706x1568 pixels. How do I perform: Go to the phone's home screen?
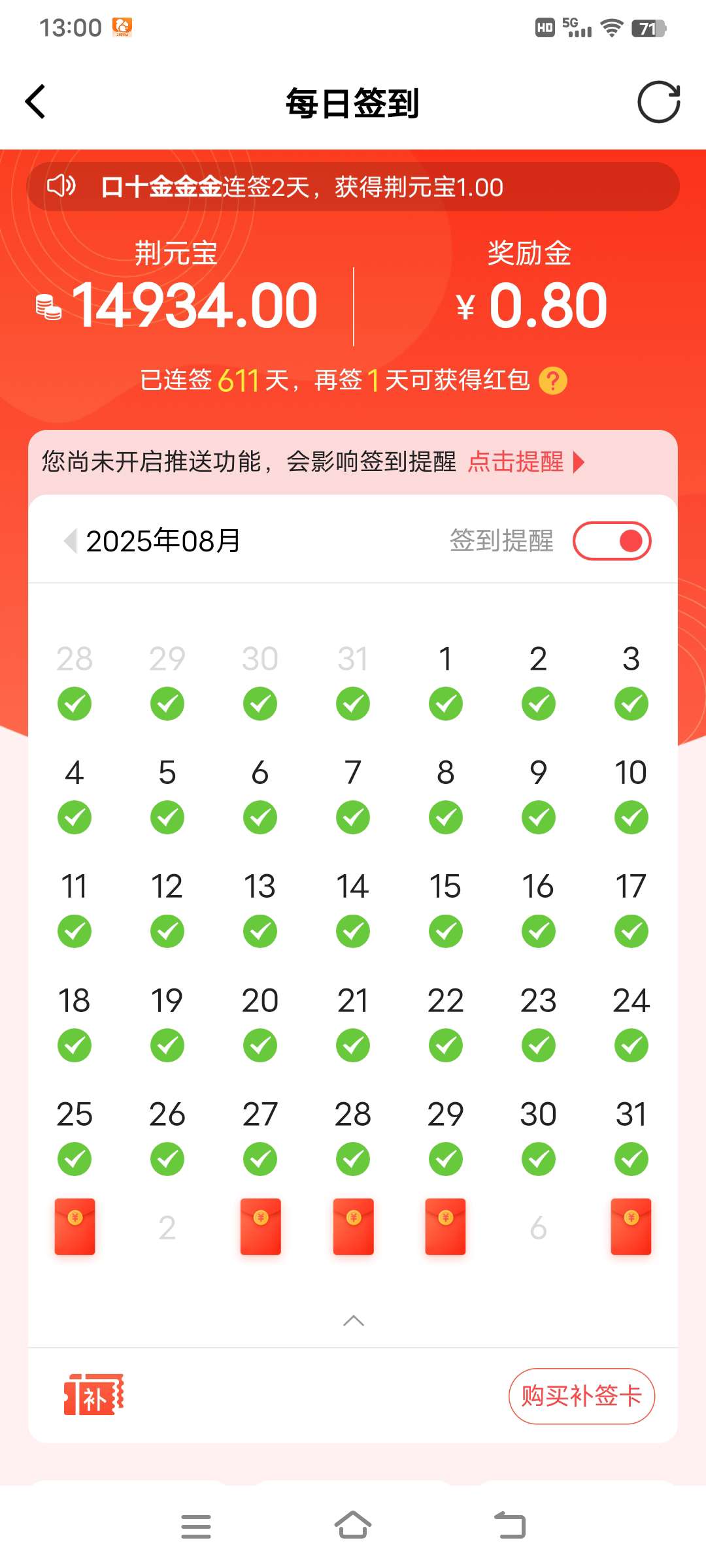point(353,1526)
